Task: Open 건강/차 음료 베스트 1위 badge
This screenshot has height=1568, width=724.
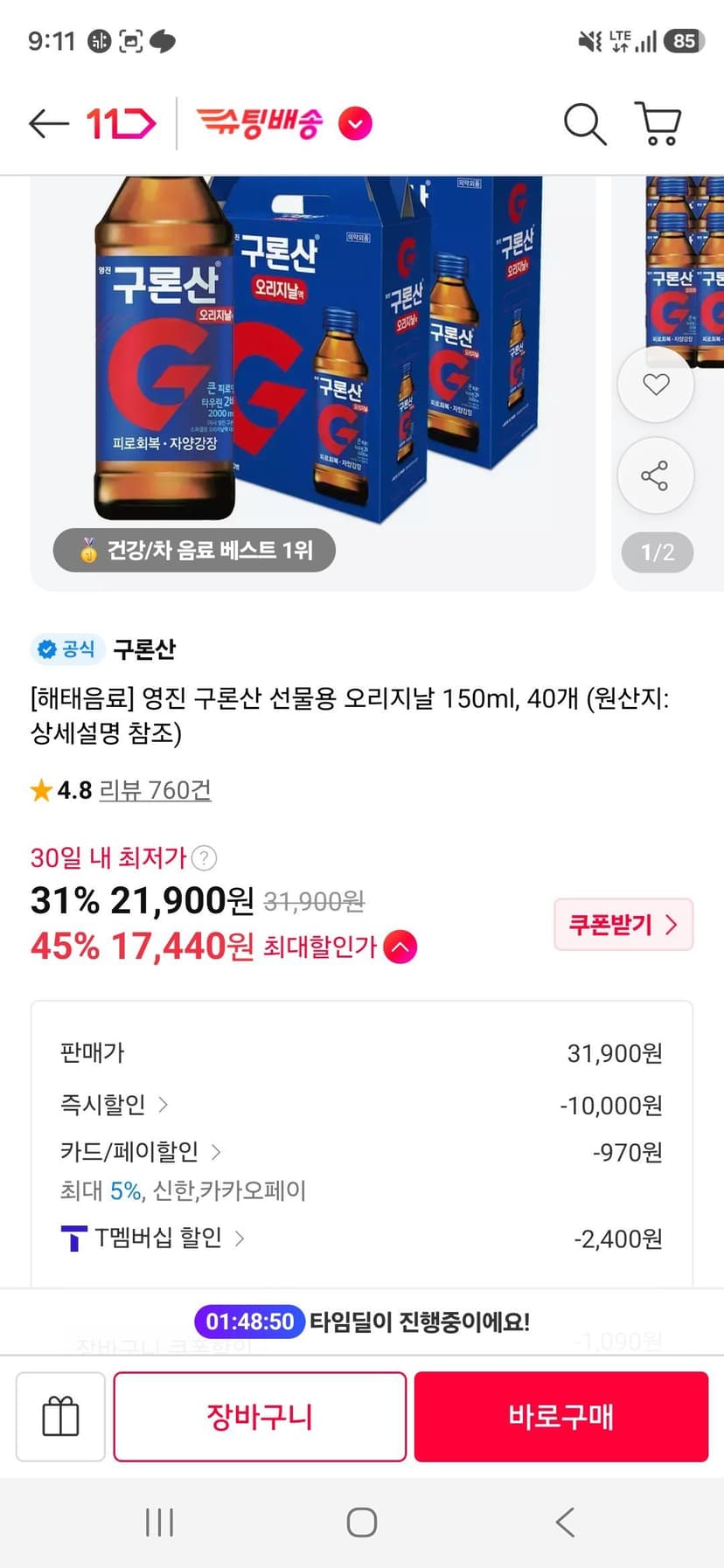Action: 194,550
